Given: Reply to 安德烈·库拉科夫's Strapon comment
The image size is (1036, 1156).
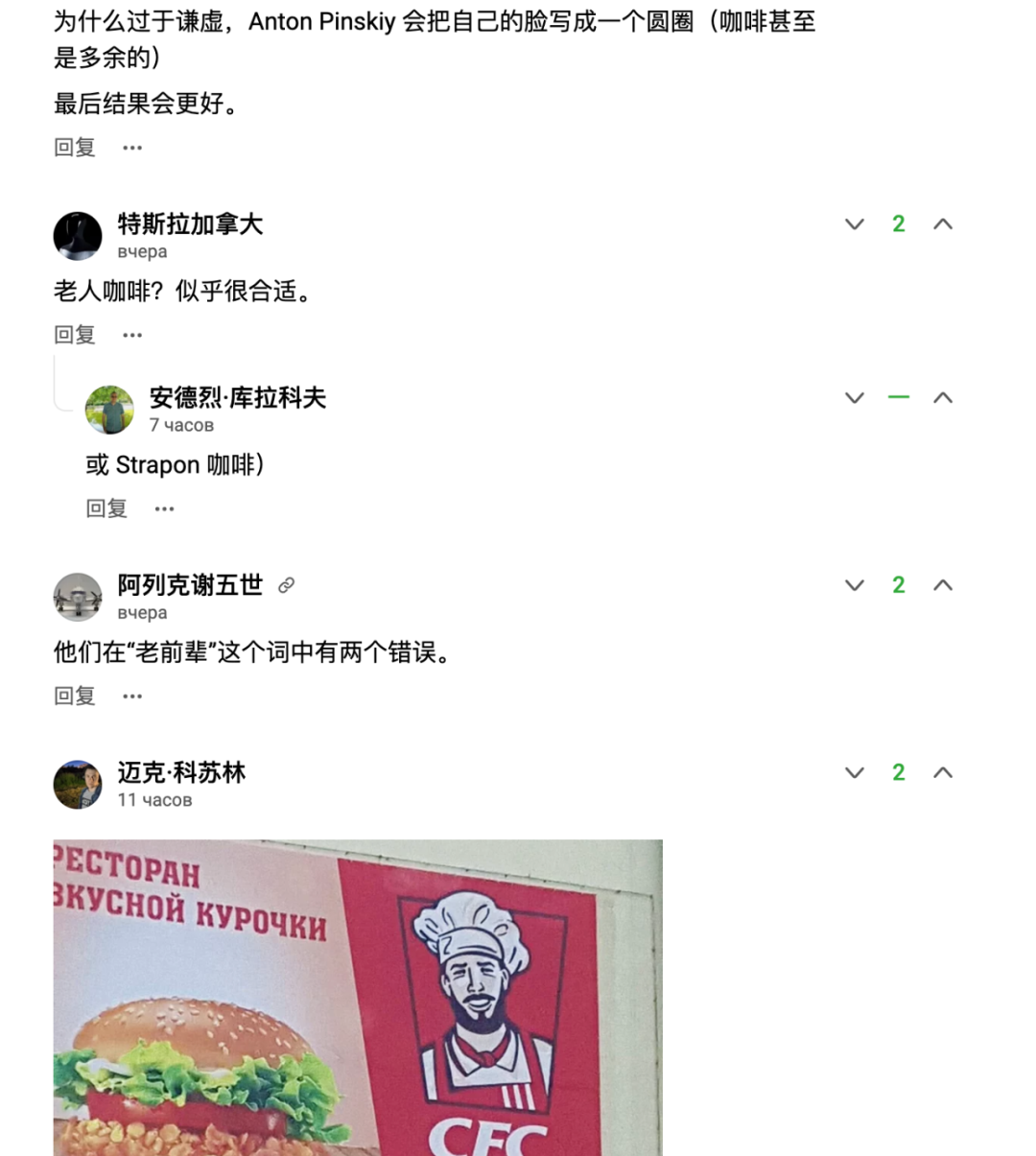Looking at the screenshot, I should click(x=106, y=508).
